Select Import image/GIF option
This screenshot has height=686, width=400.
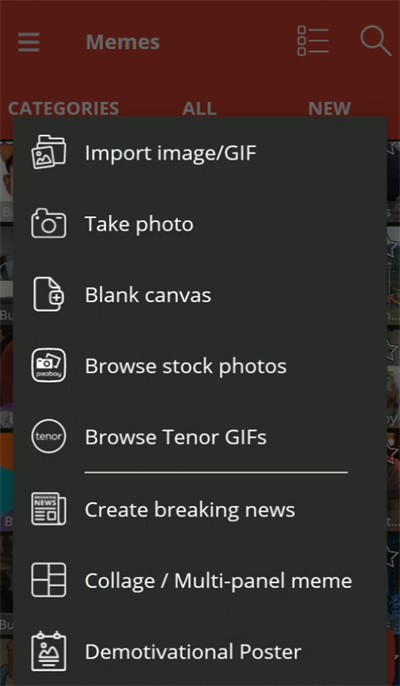click(x=200, y=153)
